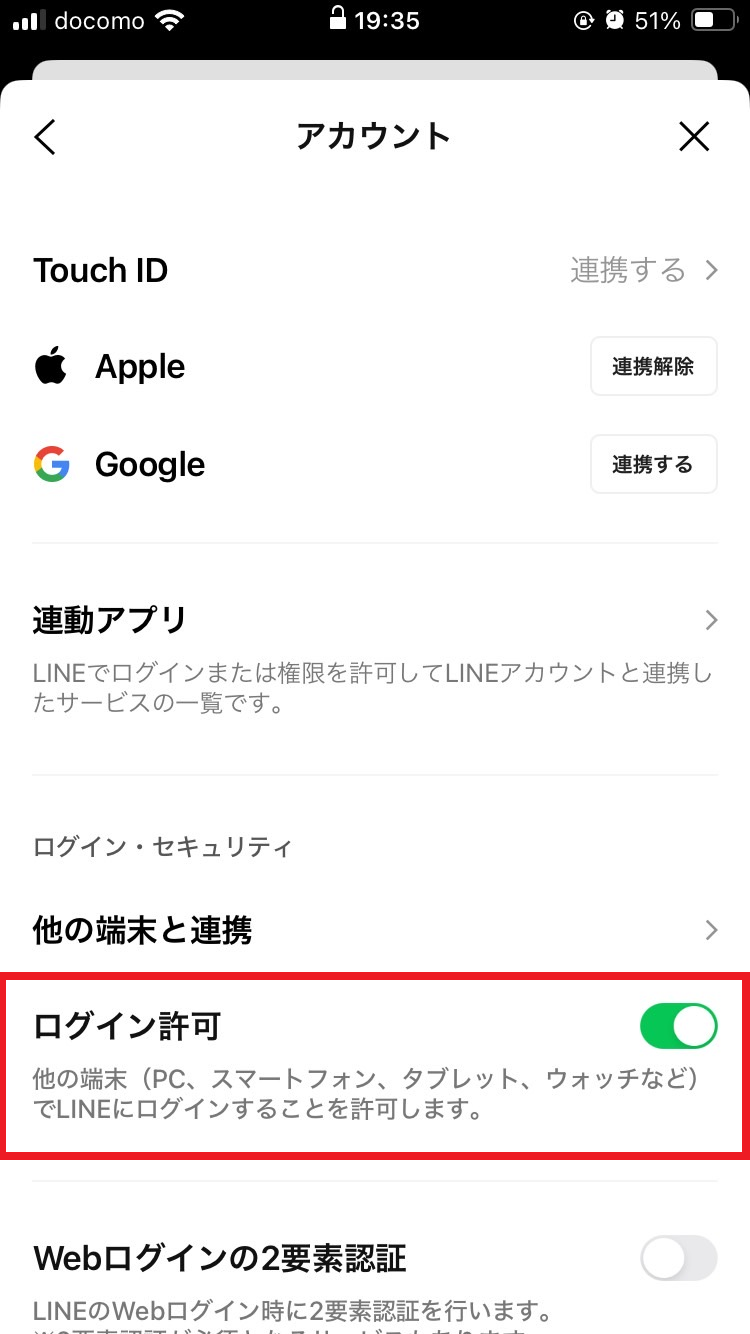Tap 連携解除 next to Apple
This screenshot has height=1334, width=750.
(x=653, y=366)
